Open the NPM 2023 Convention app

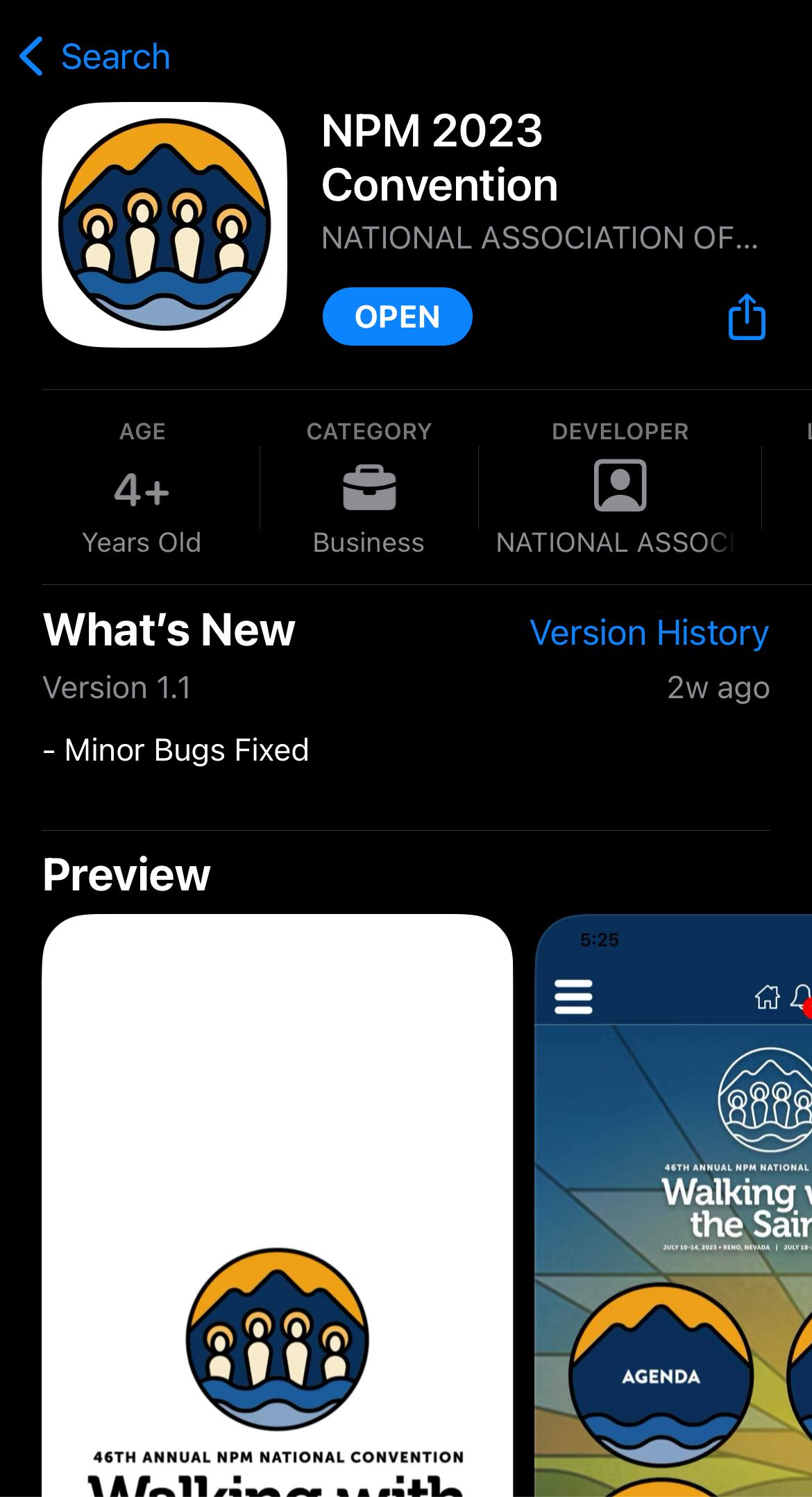point(397,316)
